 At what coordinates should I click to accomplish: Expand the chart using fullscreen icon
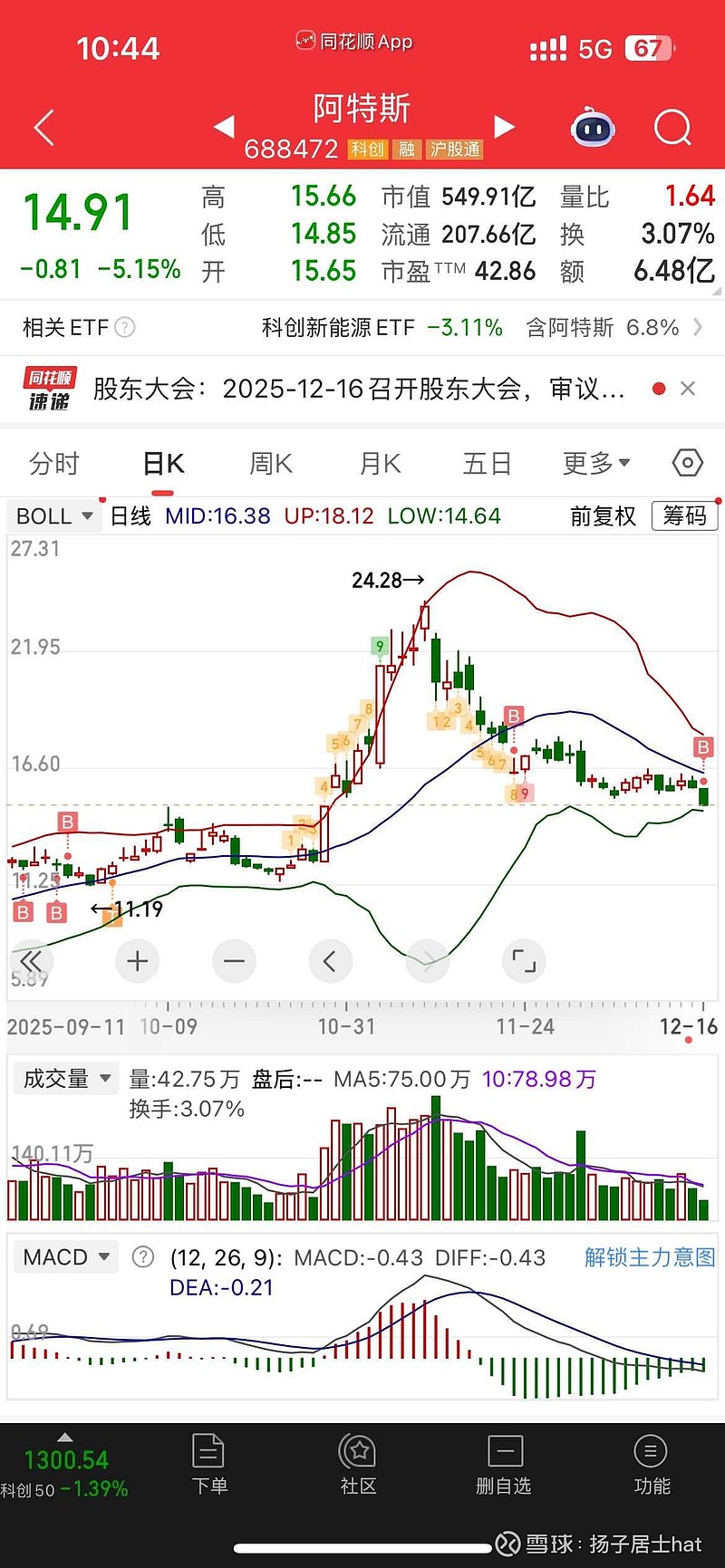[524, 961]
